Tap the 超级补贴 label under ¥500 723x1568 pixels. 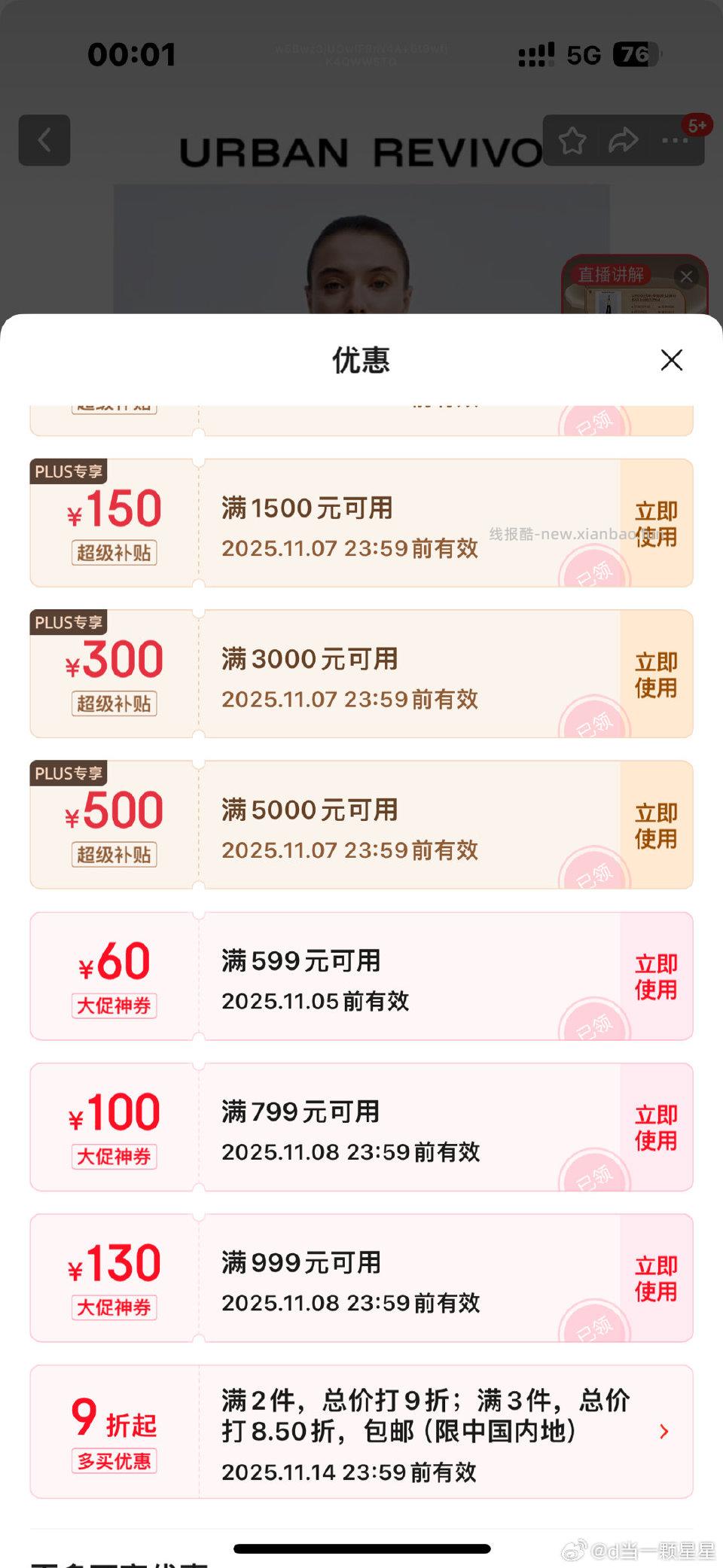click(x=113, y=854)
